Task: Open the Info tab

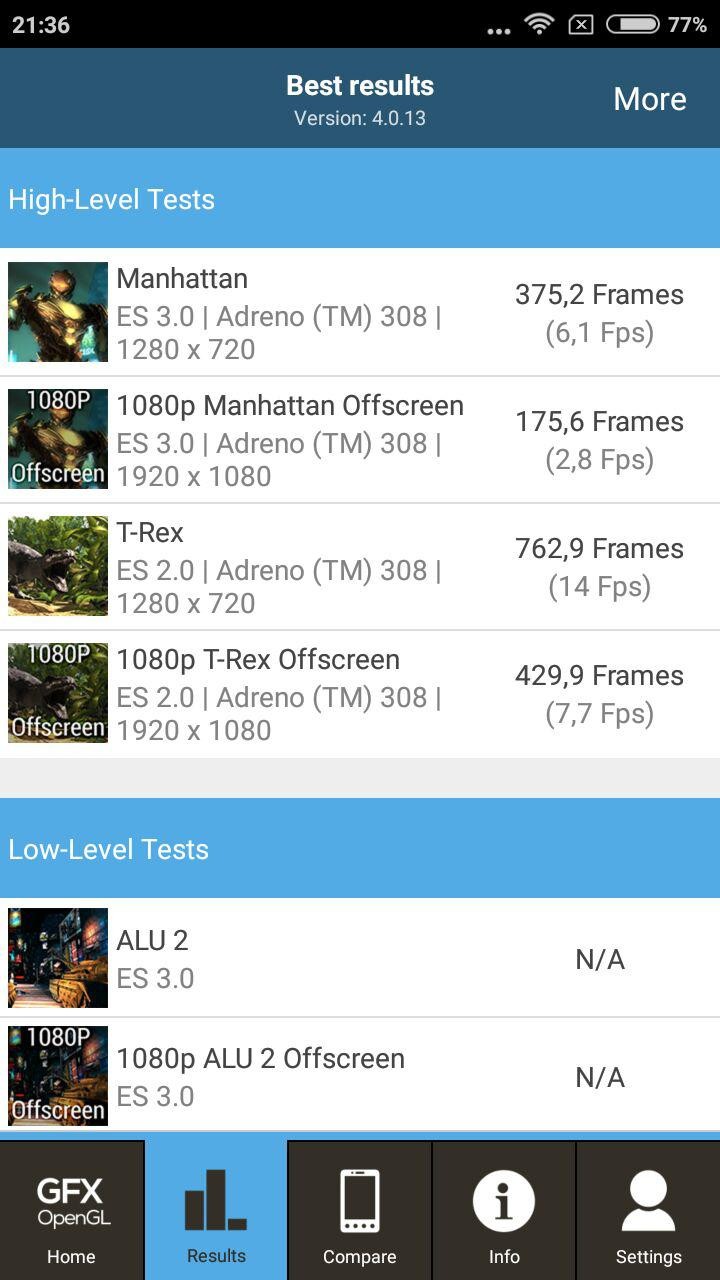Action: (x=504, y=1211)
